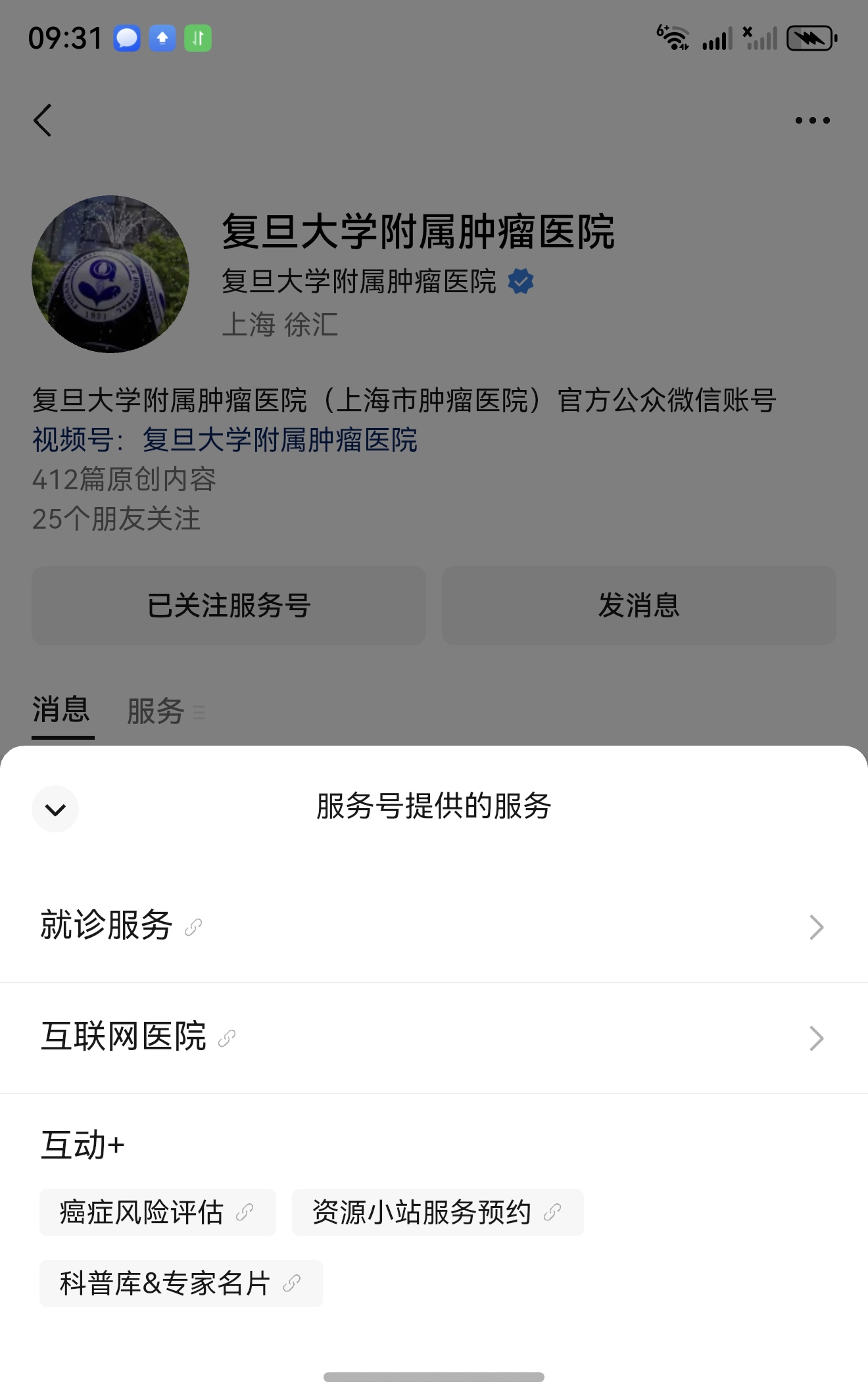This screenshot has width=868, height=1394.
Task: Open 就诊服务 service row
Action: [x=434, y=926]
